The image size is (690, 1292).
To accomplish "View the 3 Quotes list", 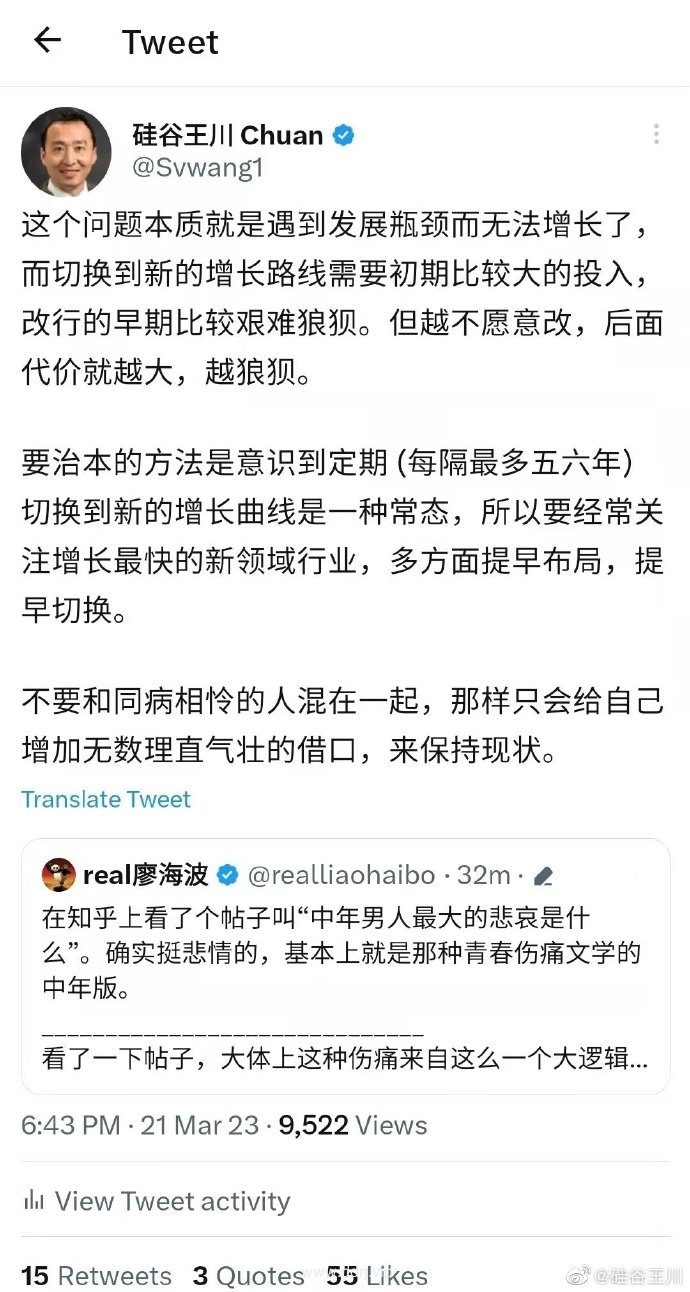I will pyautogui.click(x=248, y=1276).
